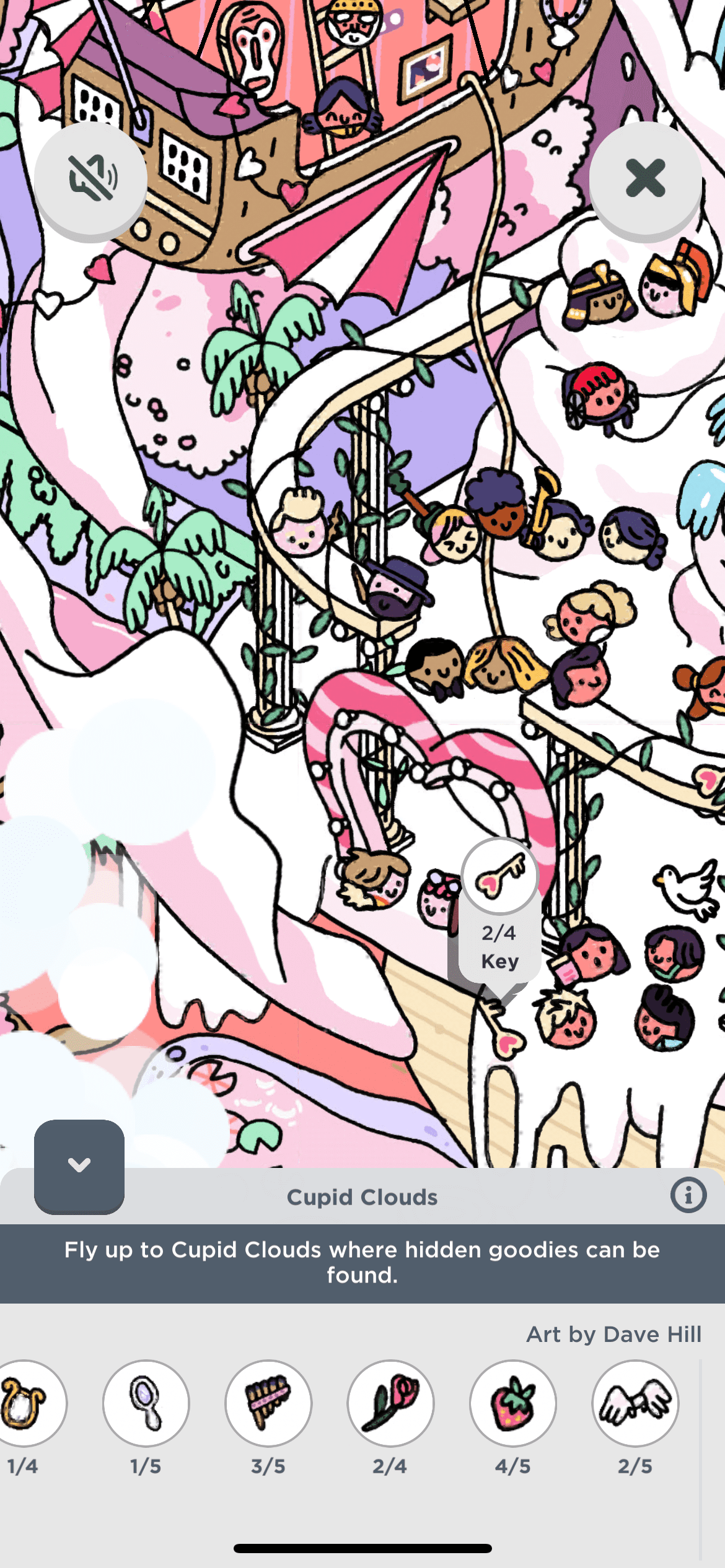Select the hand mirror item 1/5
The width and height of the screenshot is (725, 1568).
click(146, 1403)
